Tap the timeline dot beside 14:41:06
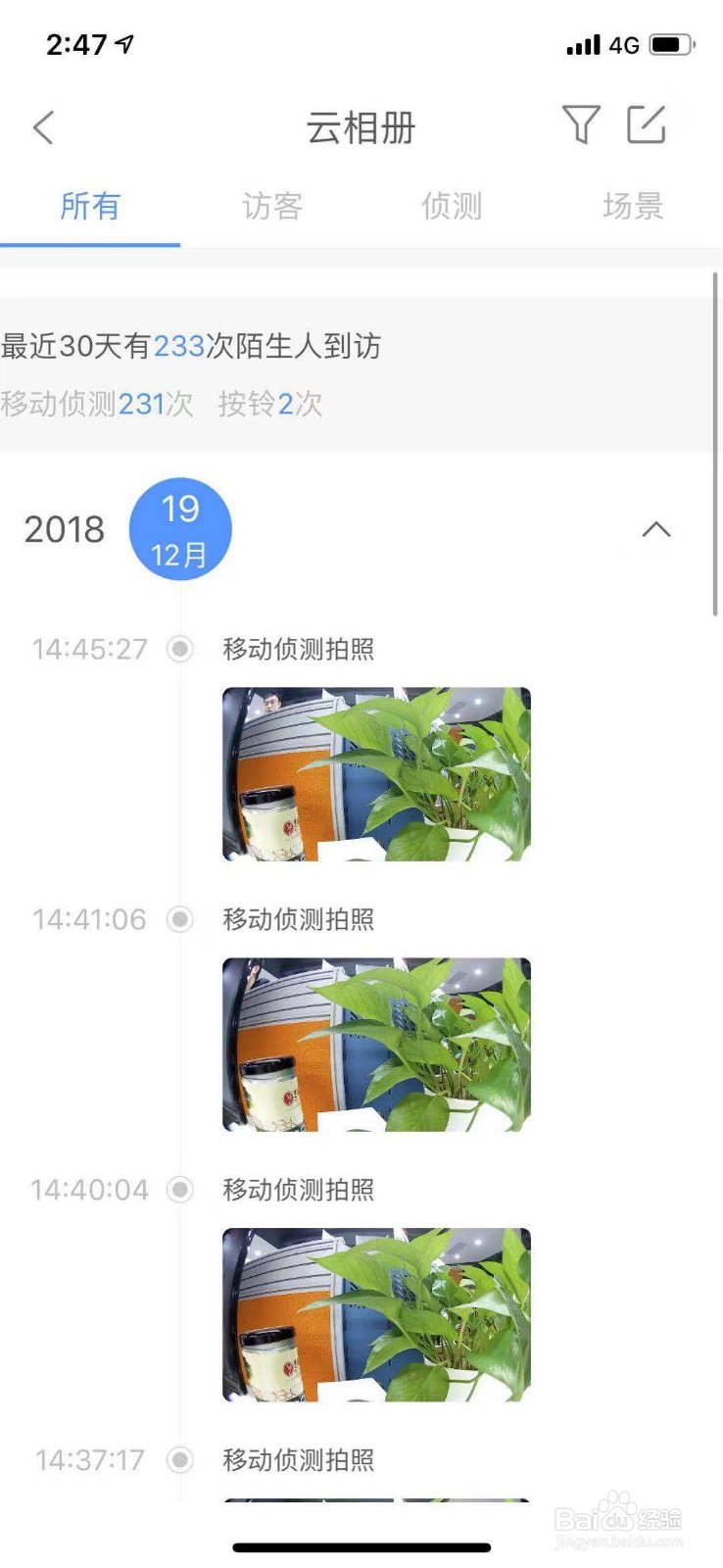This screenshot has width=723, height=1568. pos(179,919)
